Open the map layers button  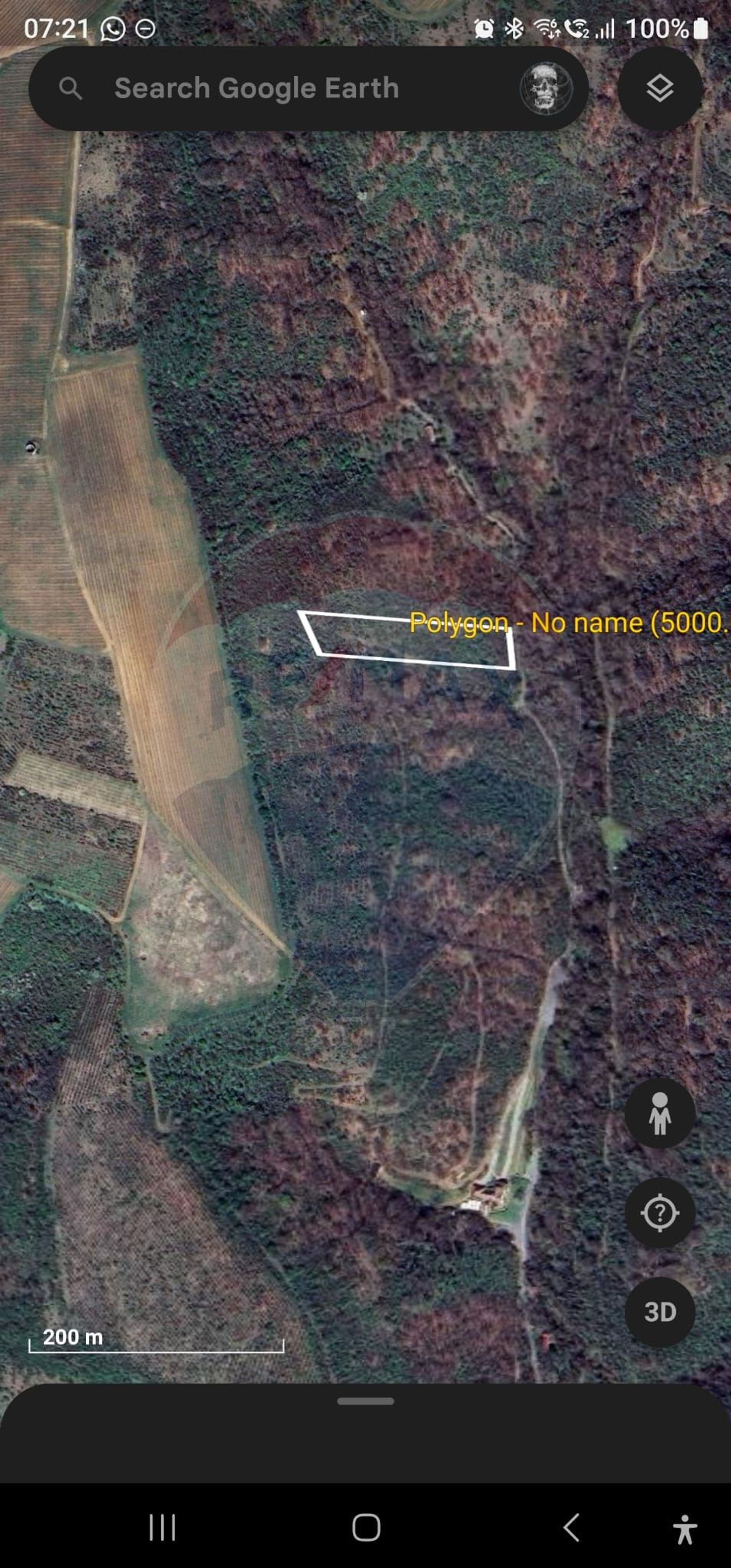point(660,89)
